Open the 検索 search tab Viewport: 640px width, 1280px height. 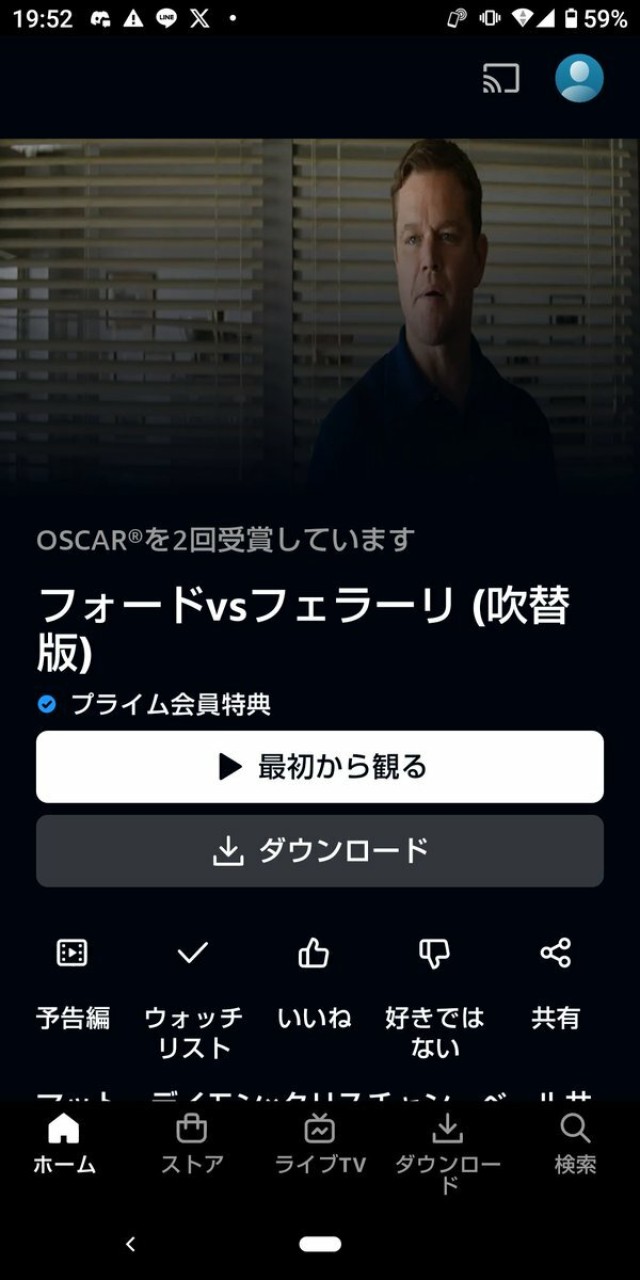click(x=576, y=1145)
